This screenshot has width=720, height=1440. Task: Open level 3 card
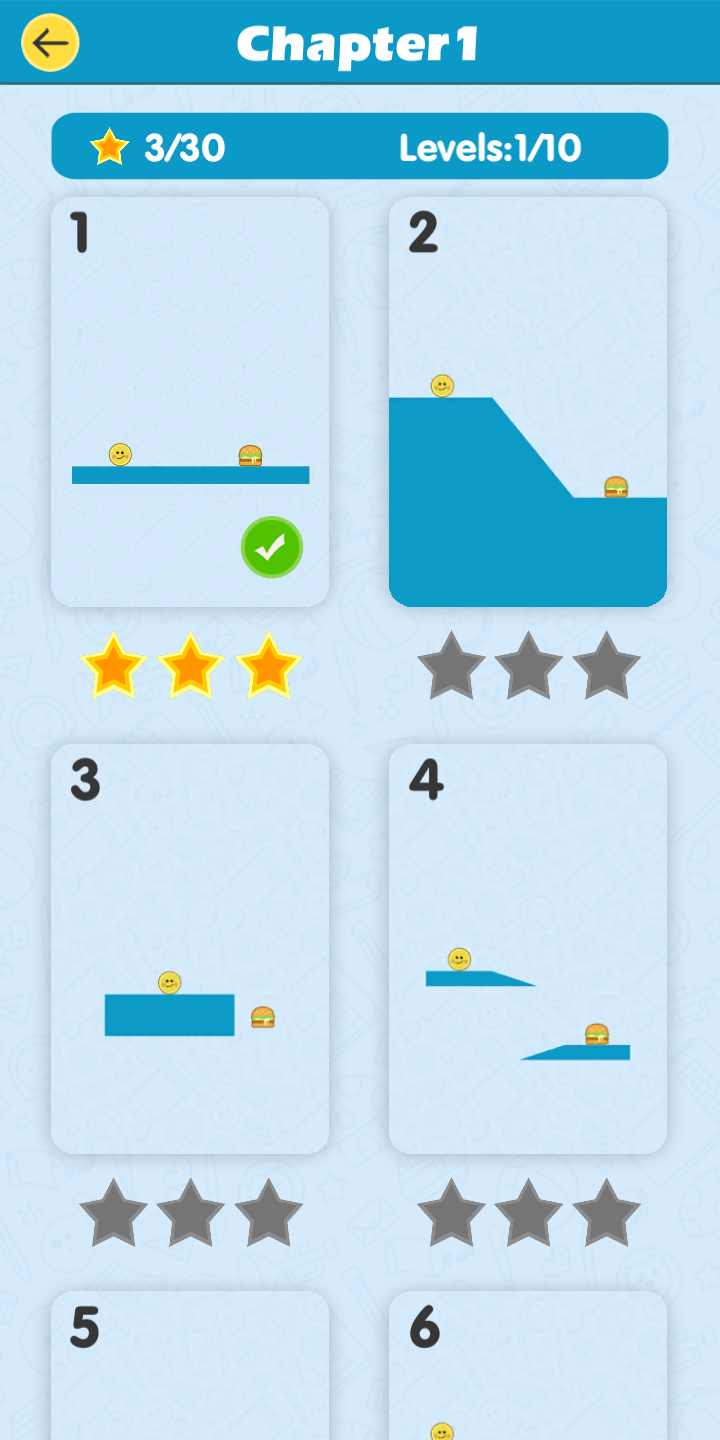(190, 948)
